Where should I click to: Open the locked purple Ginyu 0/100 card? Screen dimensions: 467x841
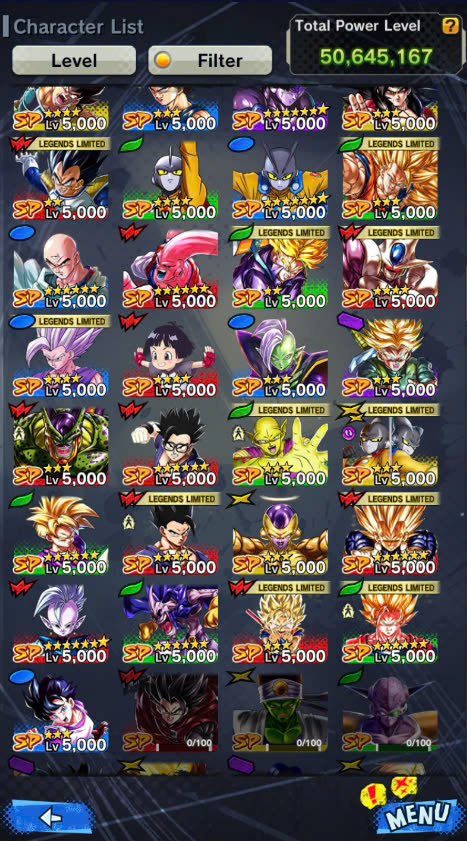coord(390,713)
